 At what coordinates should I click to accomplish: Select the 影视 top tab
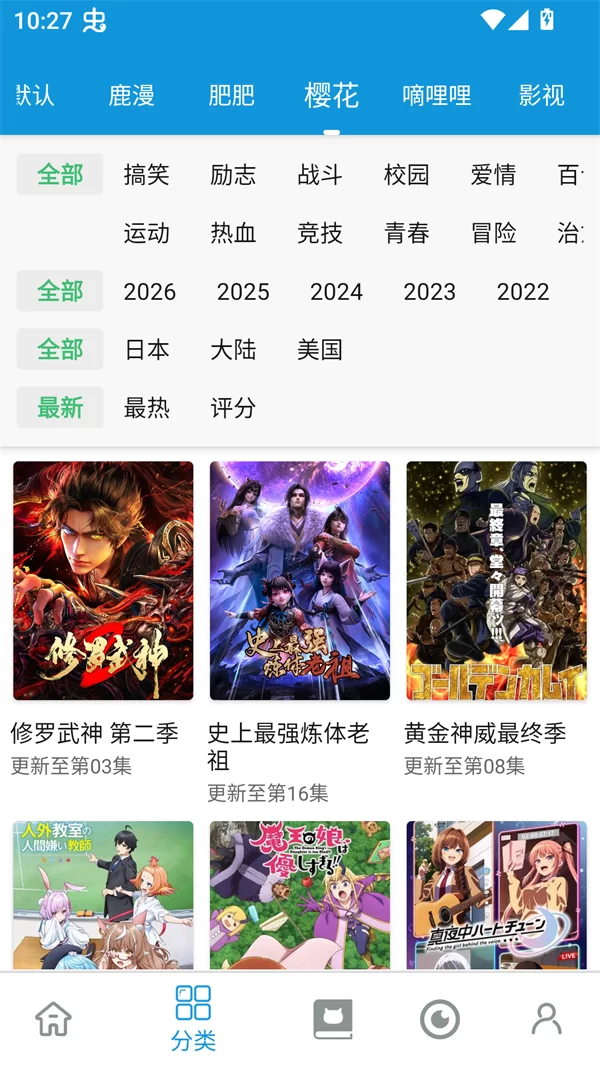point(541,96)
